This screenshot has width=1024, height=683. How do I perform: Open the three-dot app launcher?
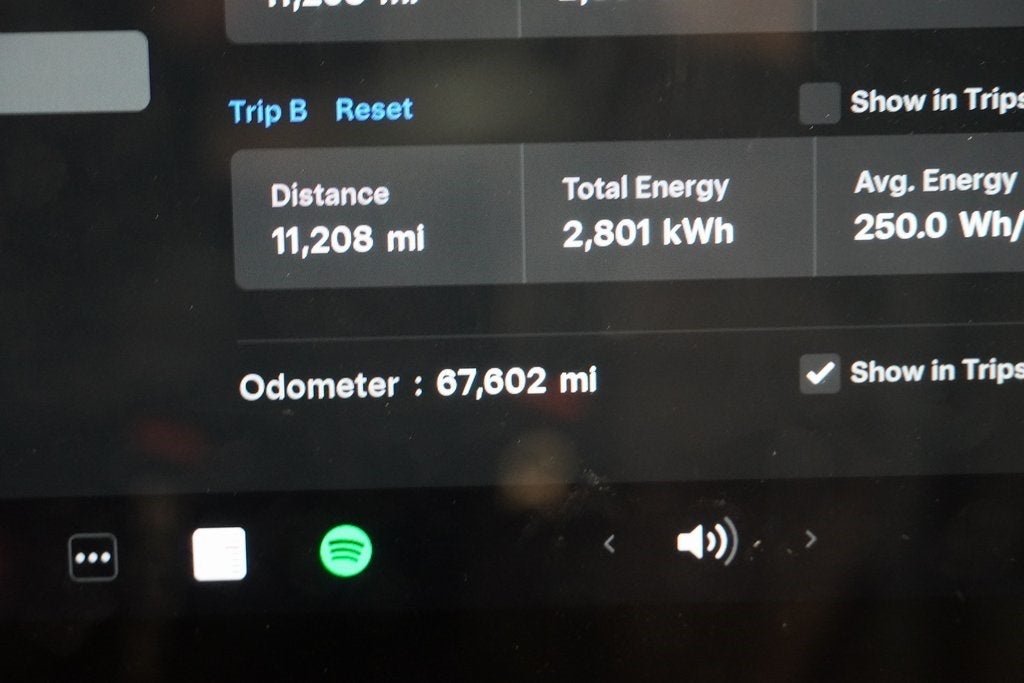[93, 557]
